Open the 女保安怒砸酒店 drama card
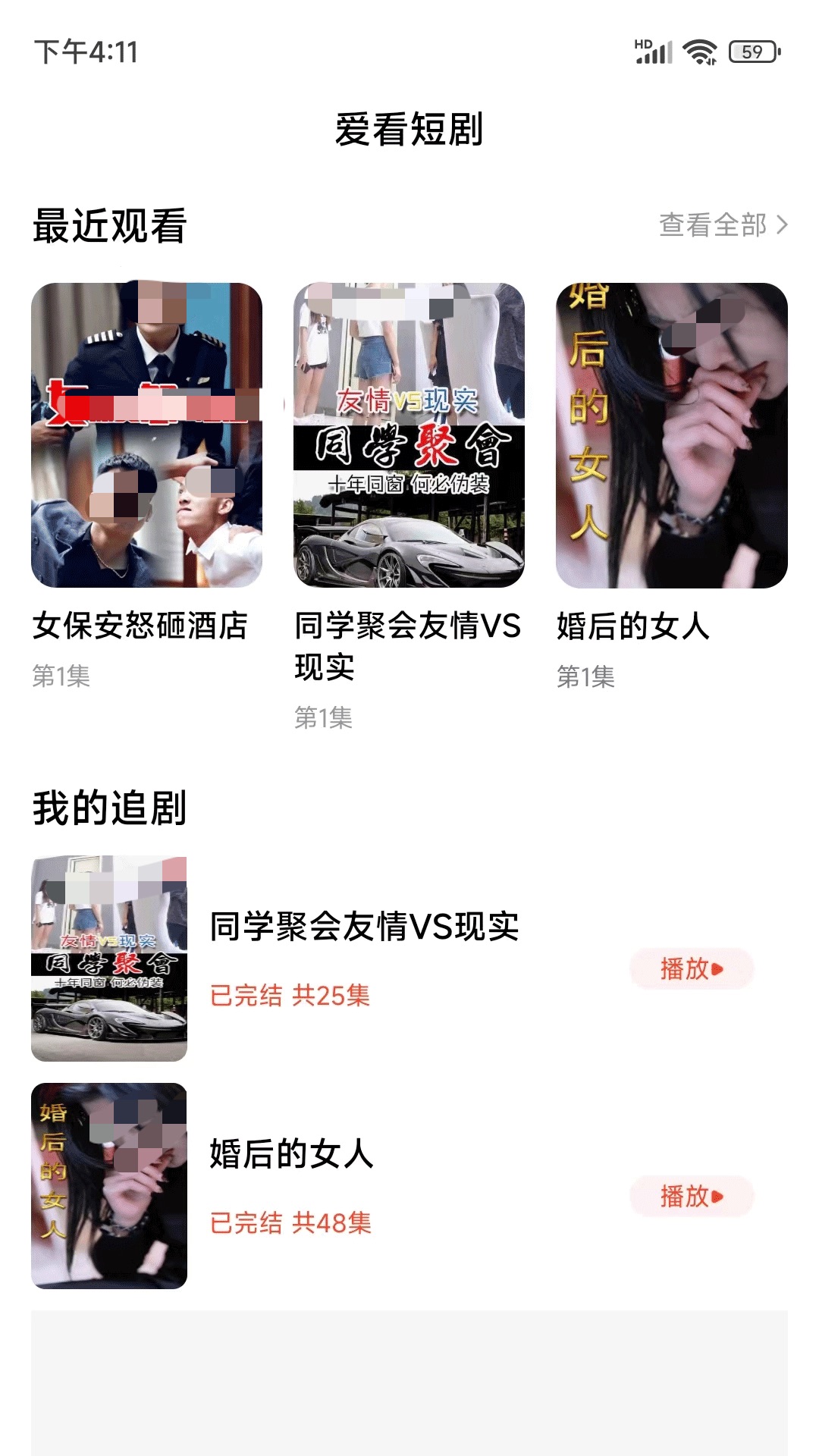 coord(146,435)
